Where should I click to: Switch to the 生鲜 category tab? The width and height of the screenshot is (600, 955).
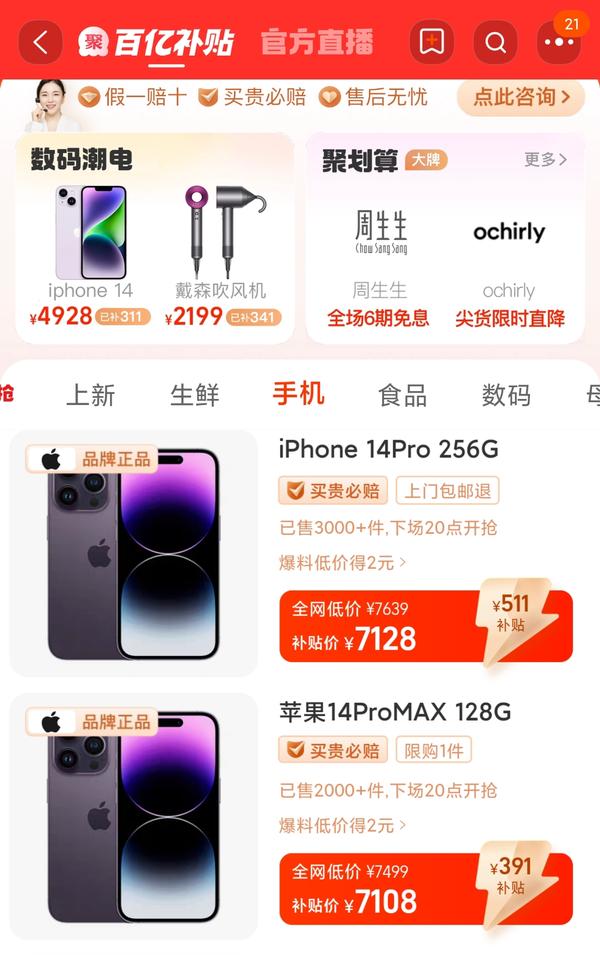pyautogui.click(x=195, y=395)
